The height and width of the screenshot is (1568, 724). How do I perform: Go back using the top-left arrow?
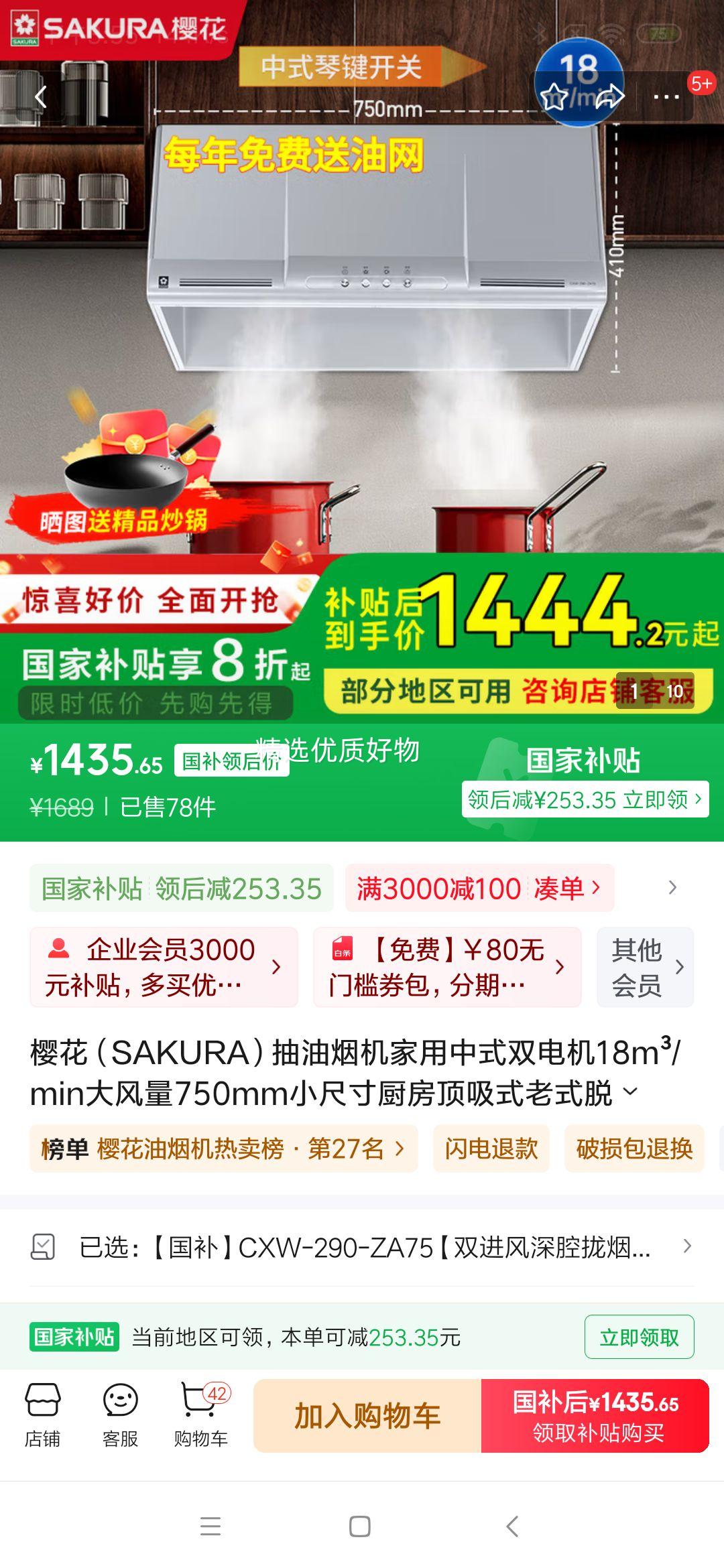[x=41, y=97]
